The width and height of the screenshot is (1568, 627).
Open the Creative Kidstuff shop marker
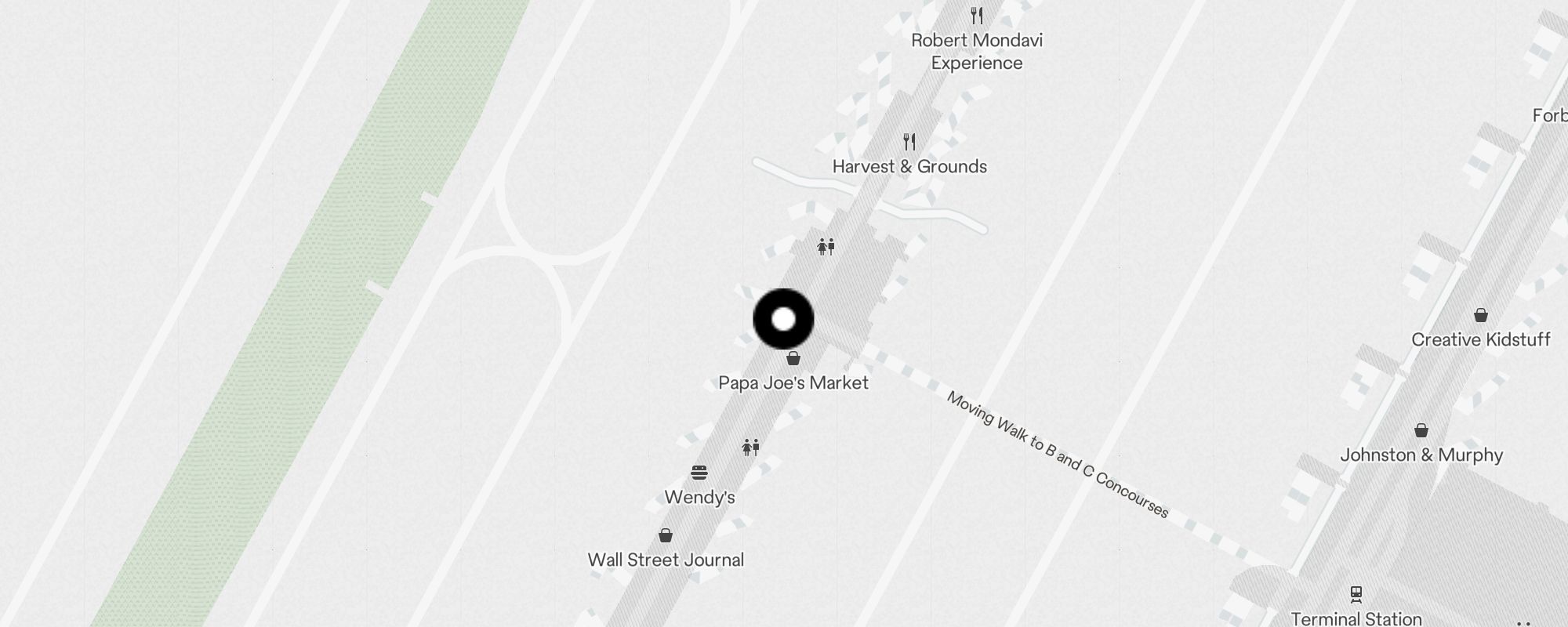point(1480,316)
